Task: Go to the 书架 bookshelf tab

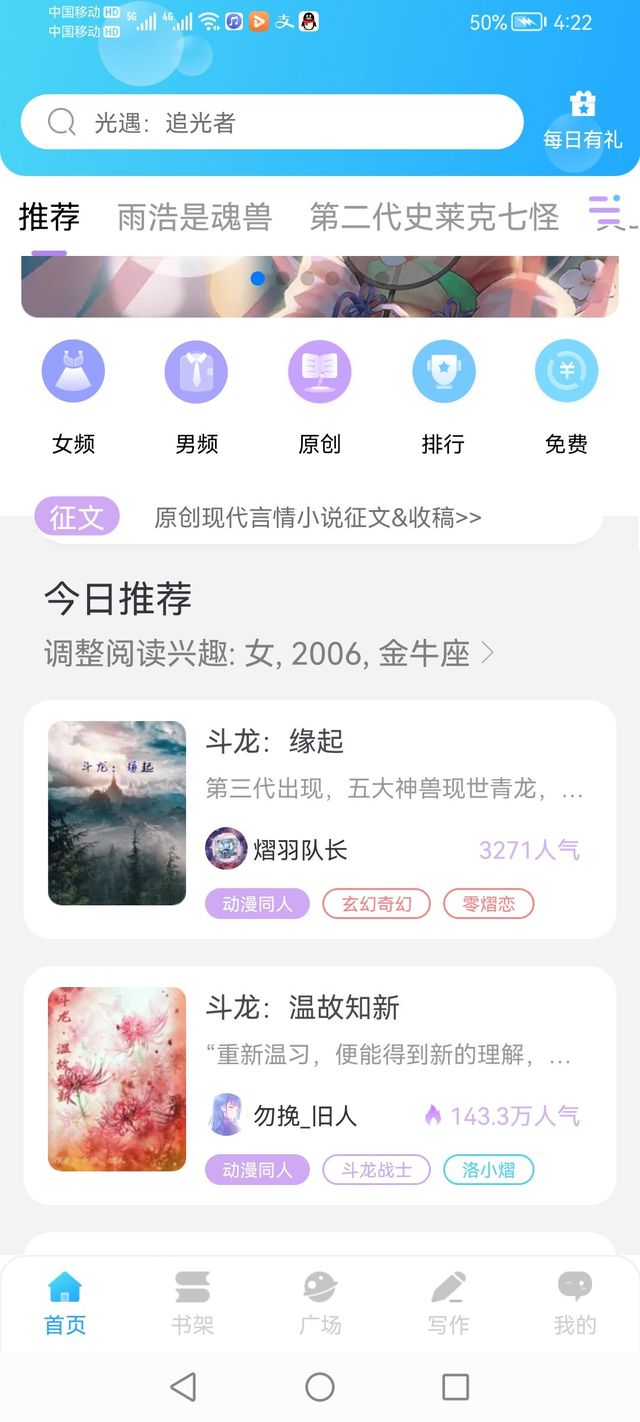Action: coord(192,1304)
